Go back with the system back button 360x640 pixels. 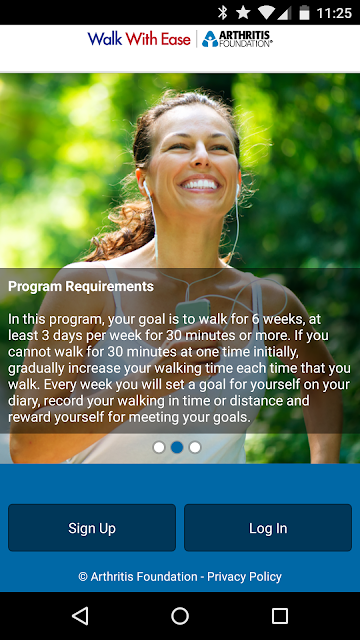point(80,616)
